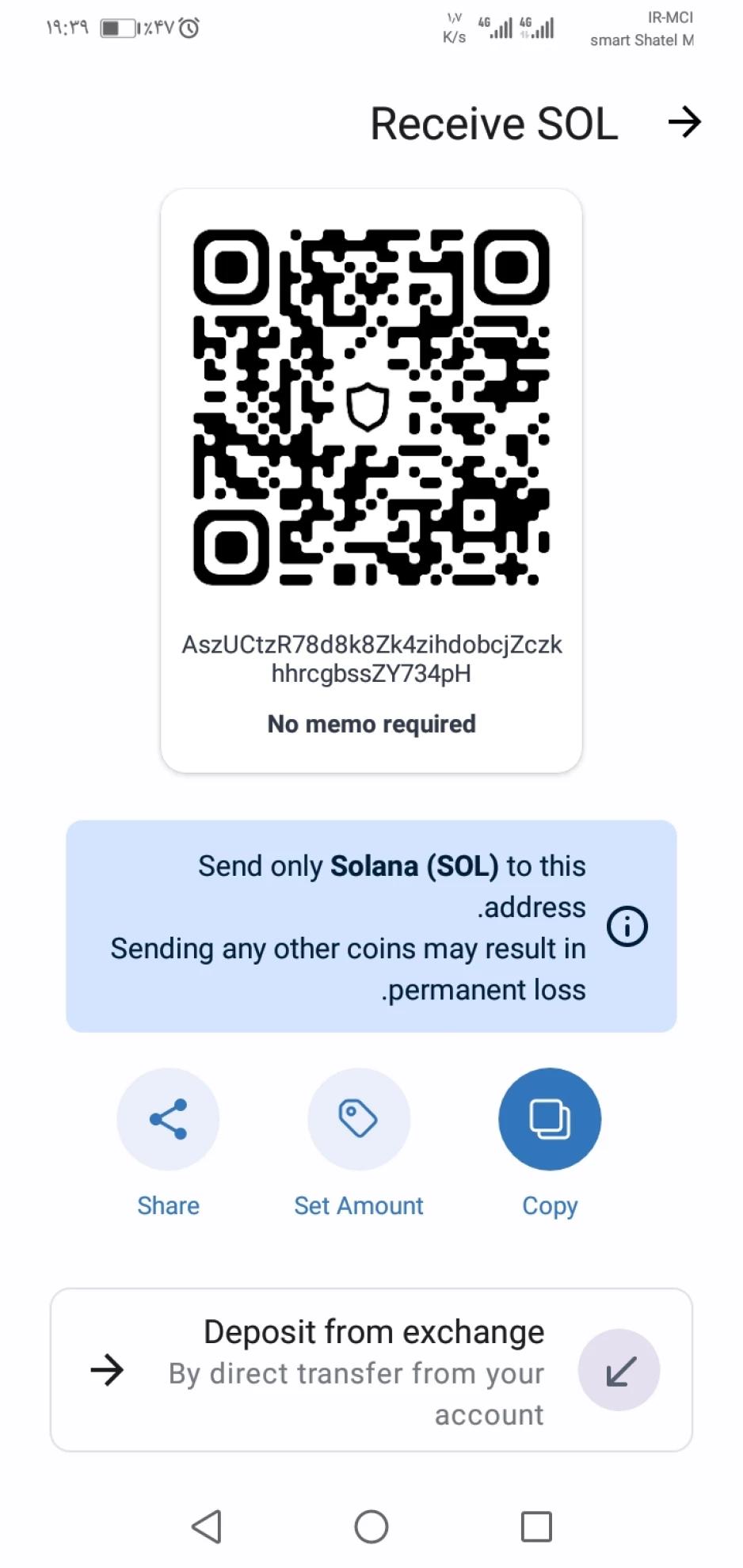Tap the system home button
743x1568 pixels.
click(371, 1526)
